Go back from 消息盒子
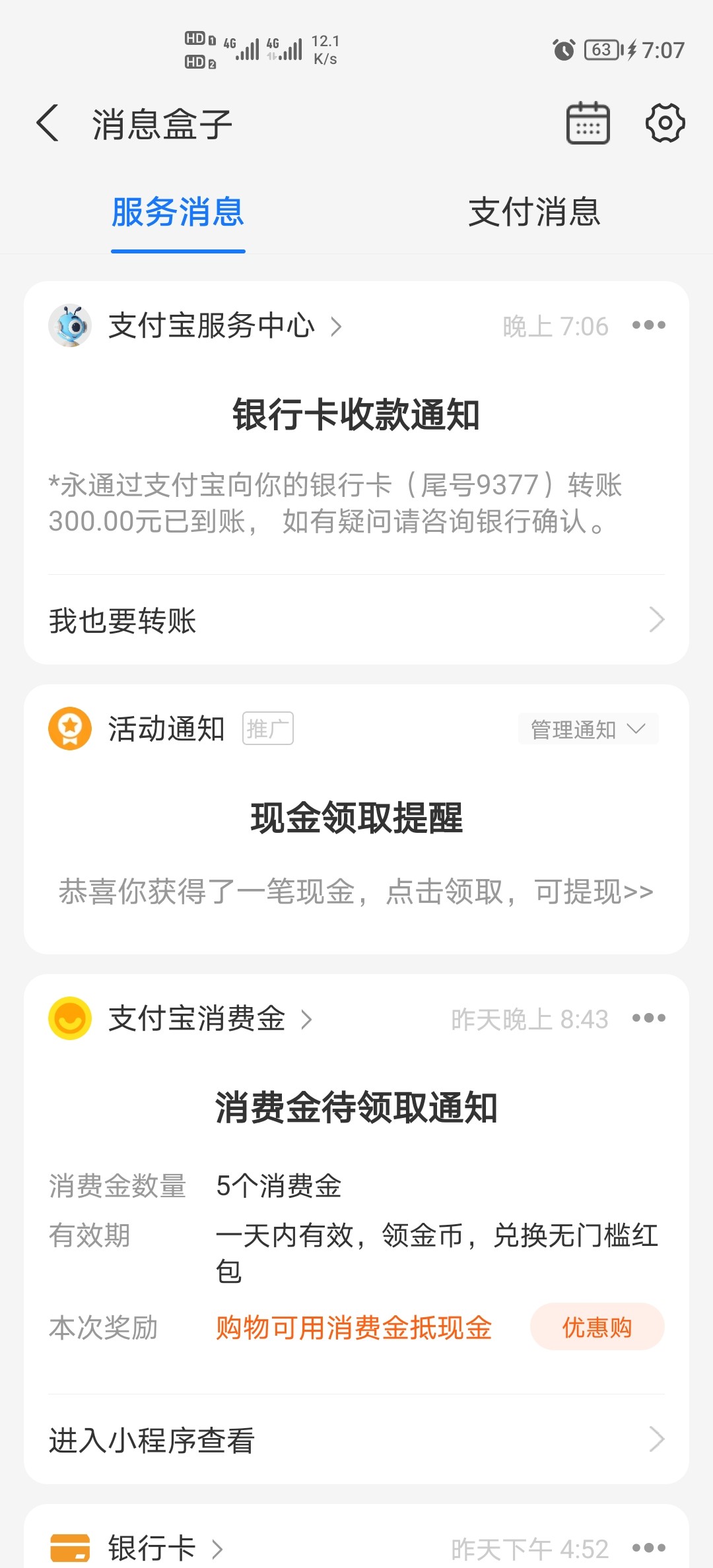 pyautogui.click(x=48, y=123)
